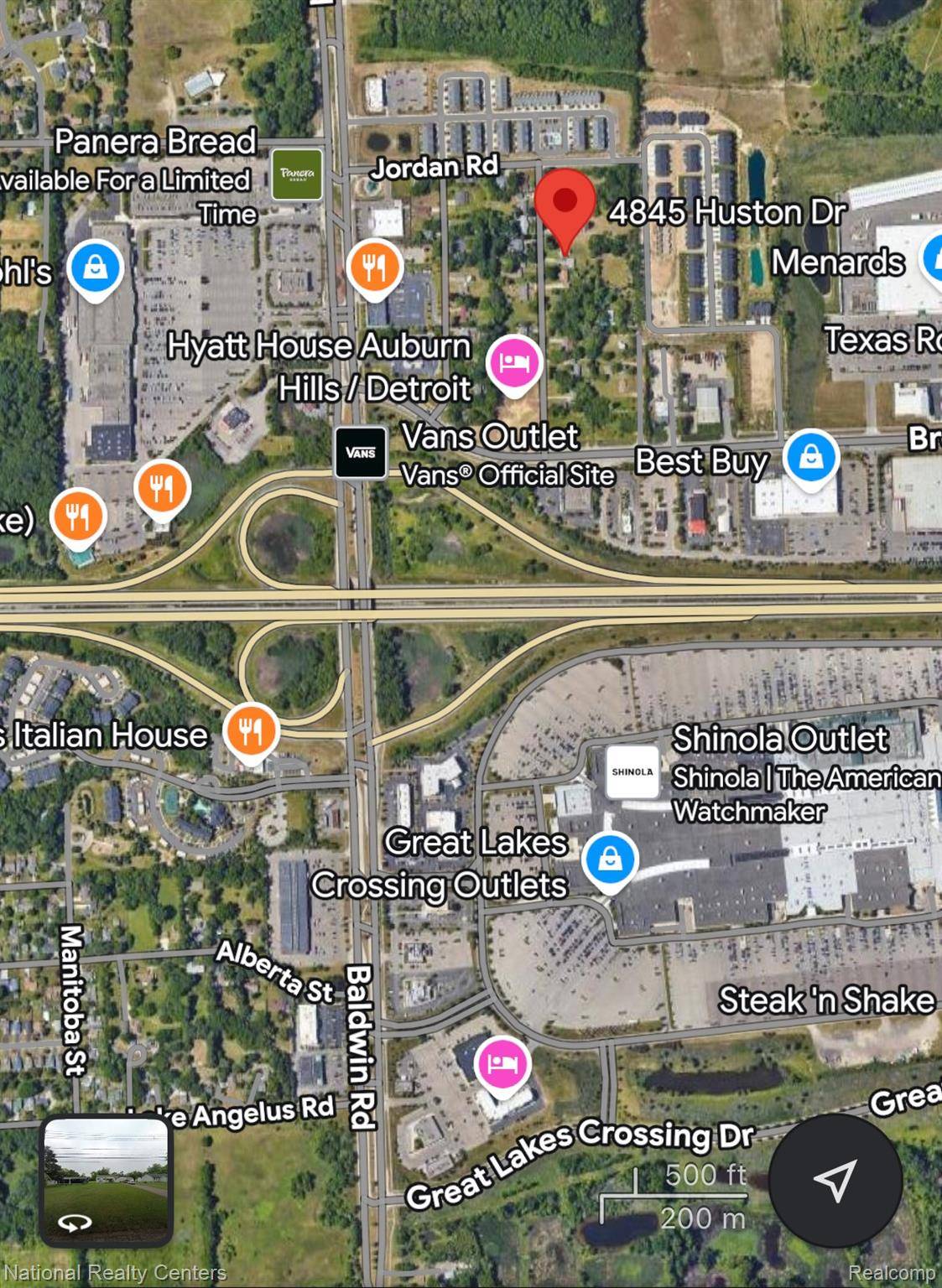Select the hotel pin near Great Lakes Crossing Dr
This screenshot has width=942, height=1288.
click(x=502, y=1062)
